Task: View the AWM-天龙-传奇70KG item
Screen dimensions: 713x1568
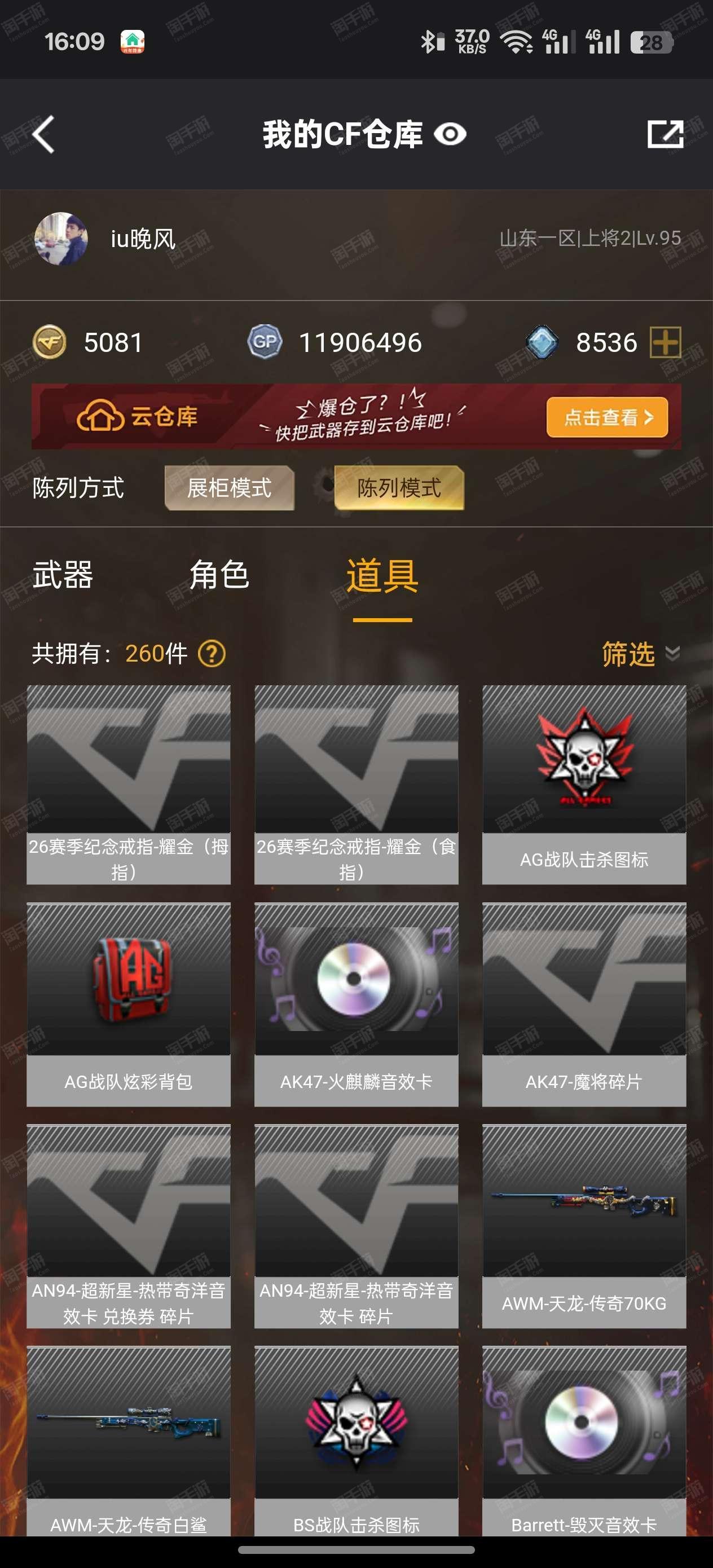Action: click(584, 1226)
